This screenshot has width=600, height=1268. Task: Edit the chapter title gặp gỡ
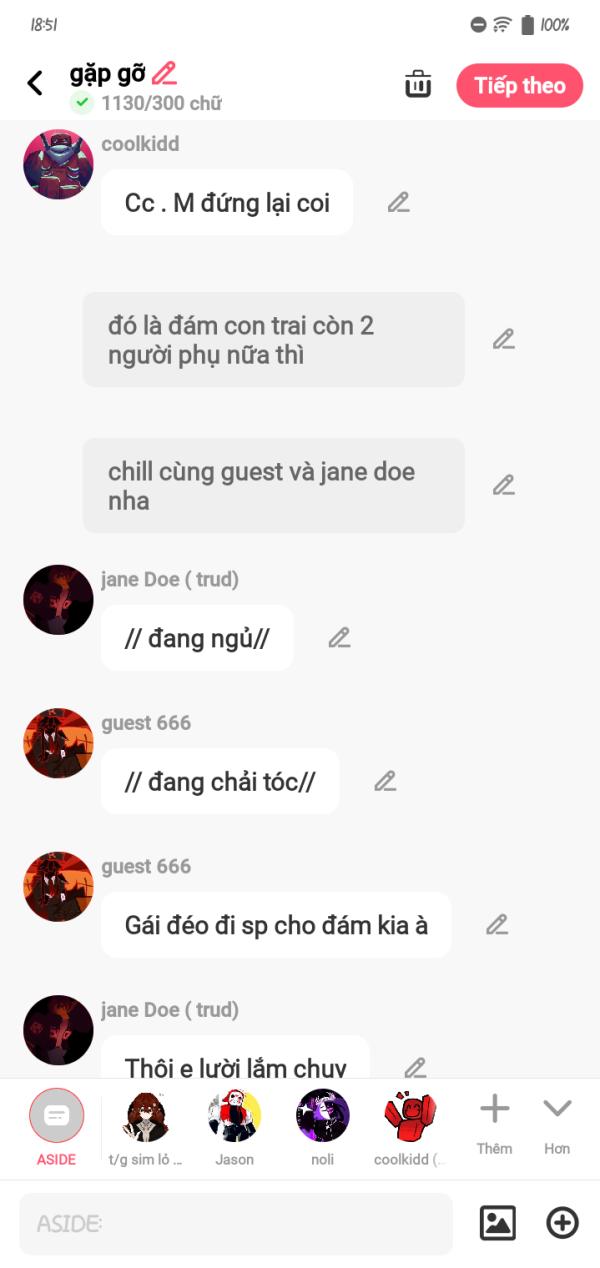click(164, 73)
